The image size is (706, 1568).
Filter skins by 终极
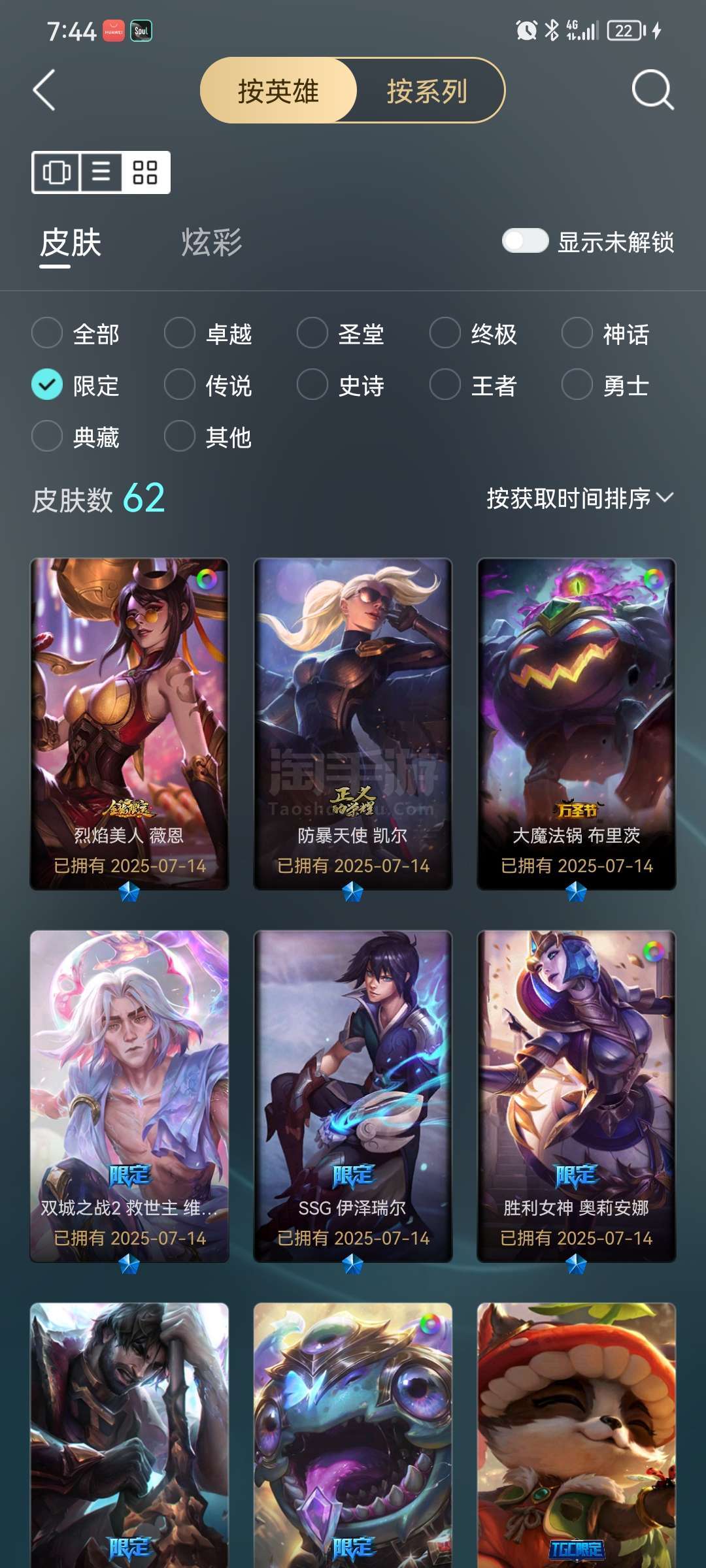(473, 333)
